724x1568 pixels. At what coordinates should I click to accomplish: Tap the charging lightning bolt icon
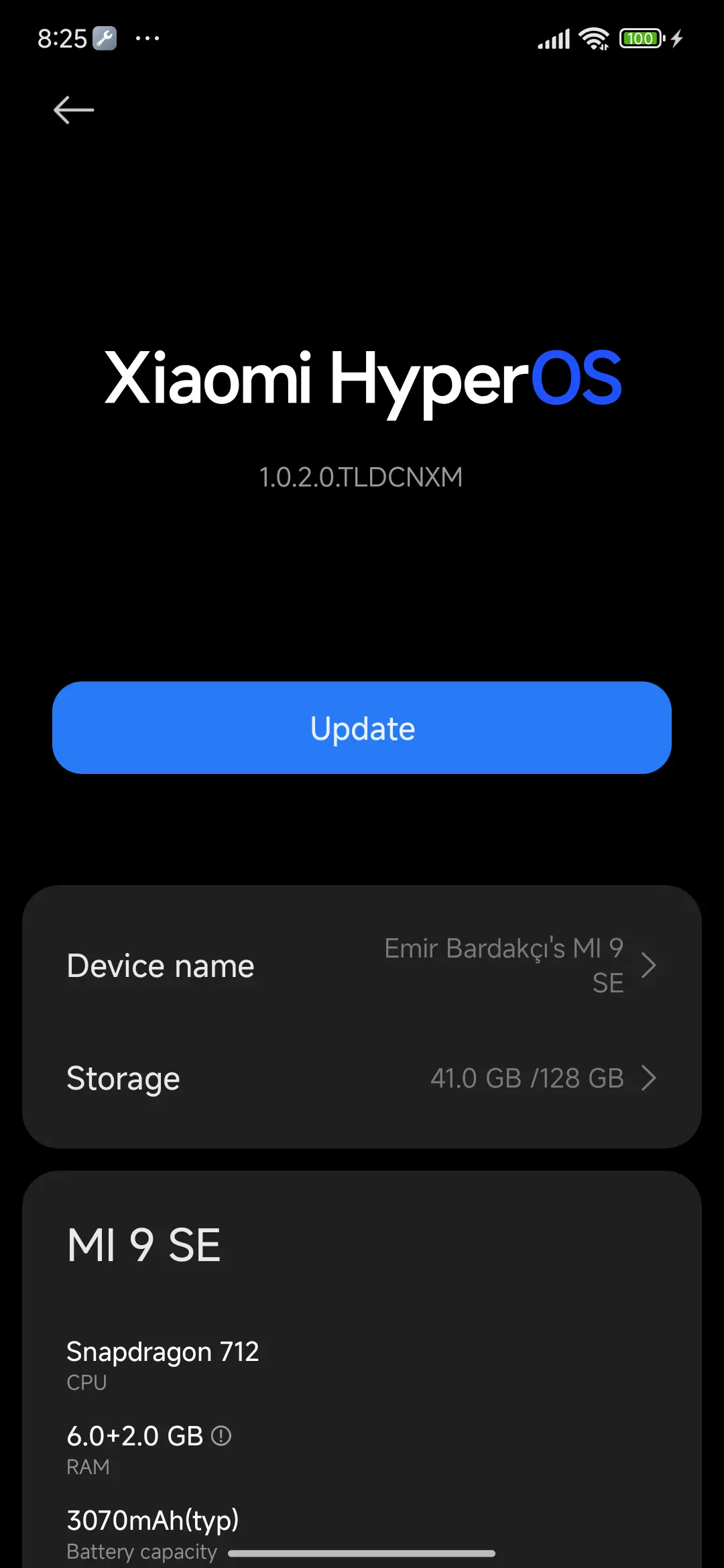point(674,38)
